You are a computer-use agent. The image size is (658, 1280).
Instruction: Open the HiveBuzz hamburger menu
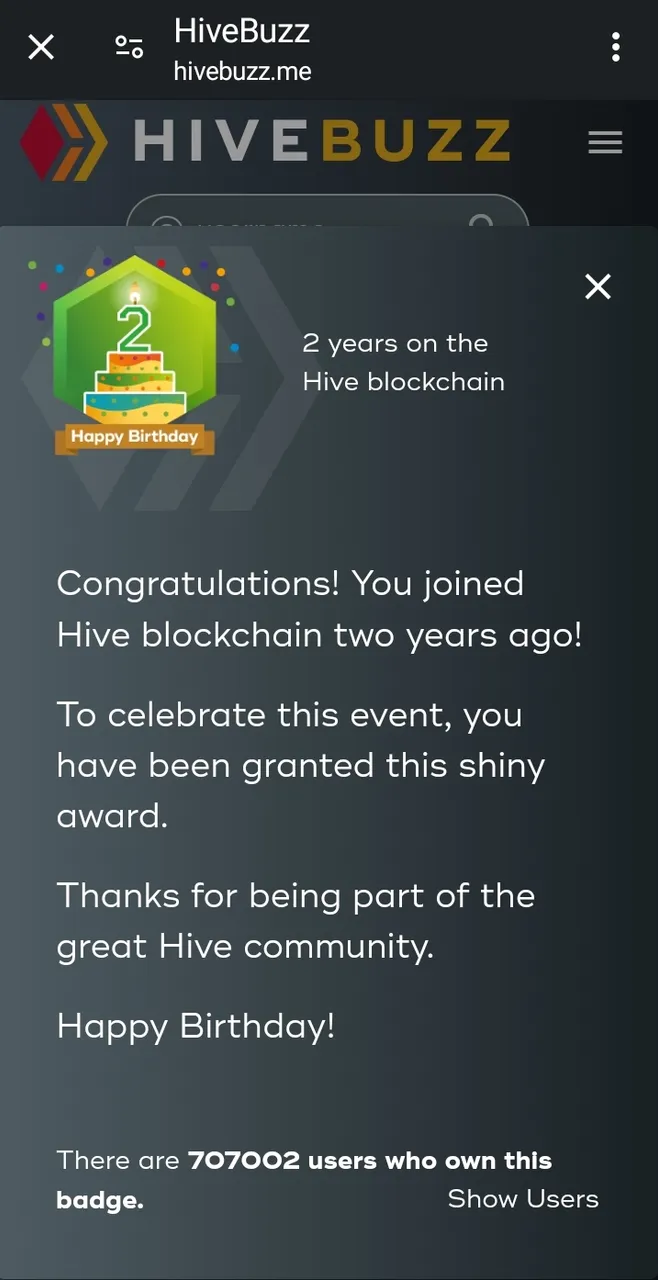(x=605, y=143)
